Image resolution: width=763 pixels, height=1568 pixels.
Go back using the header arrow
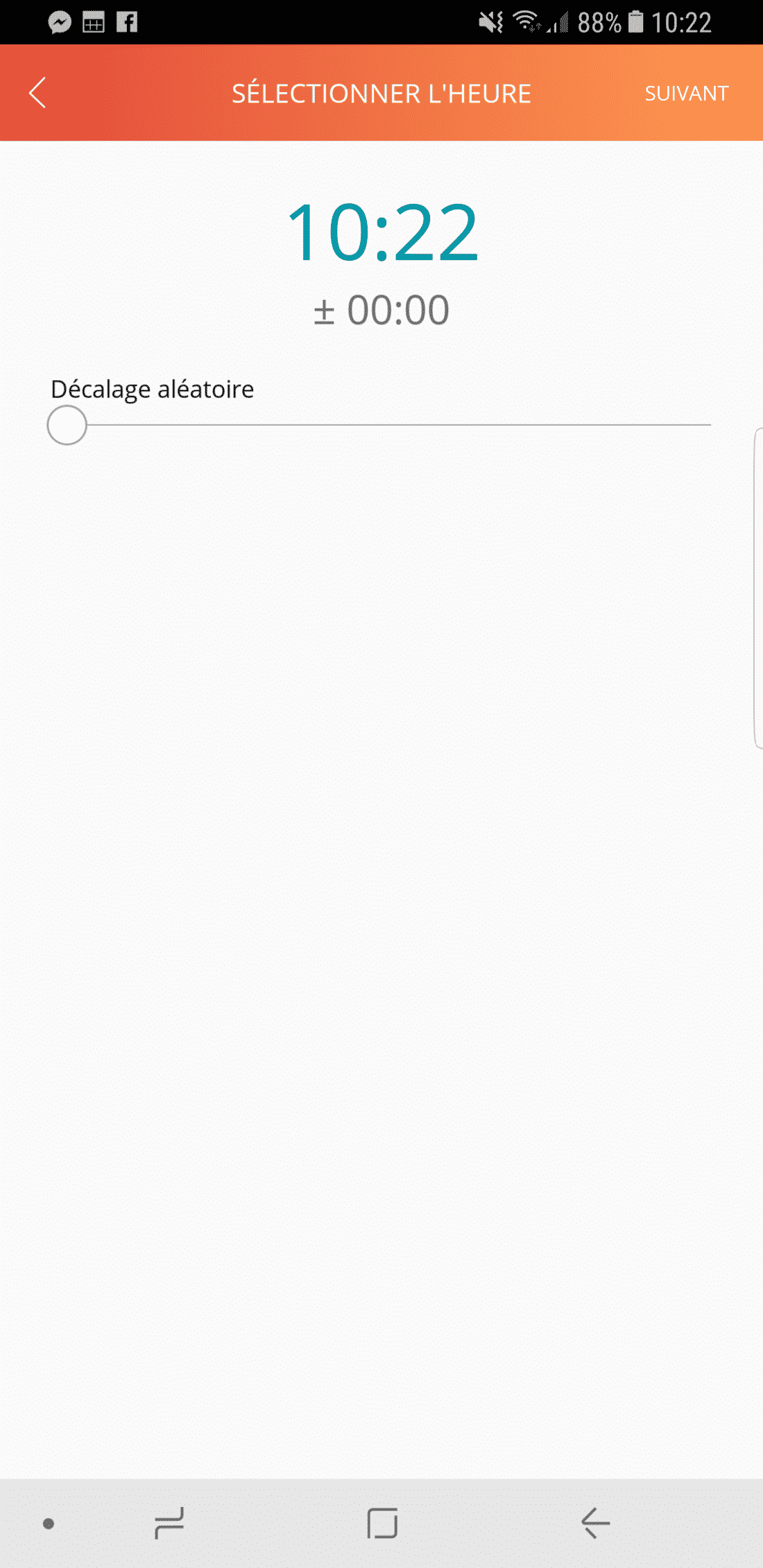(x=37, y=93)
